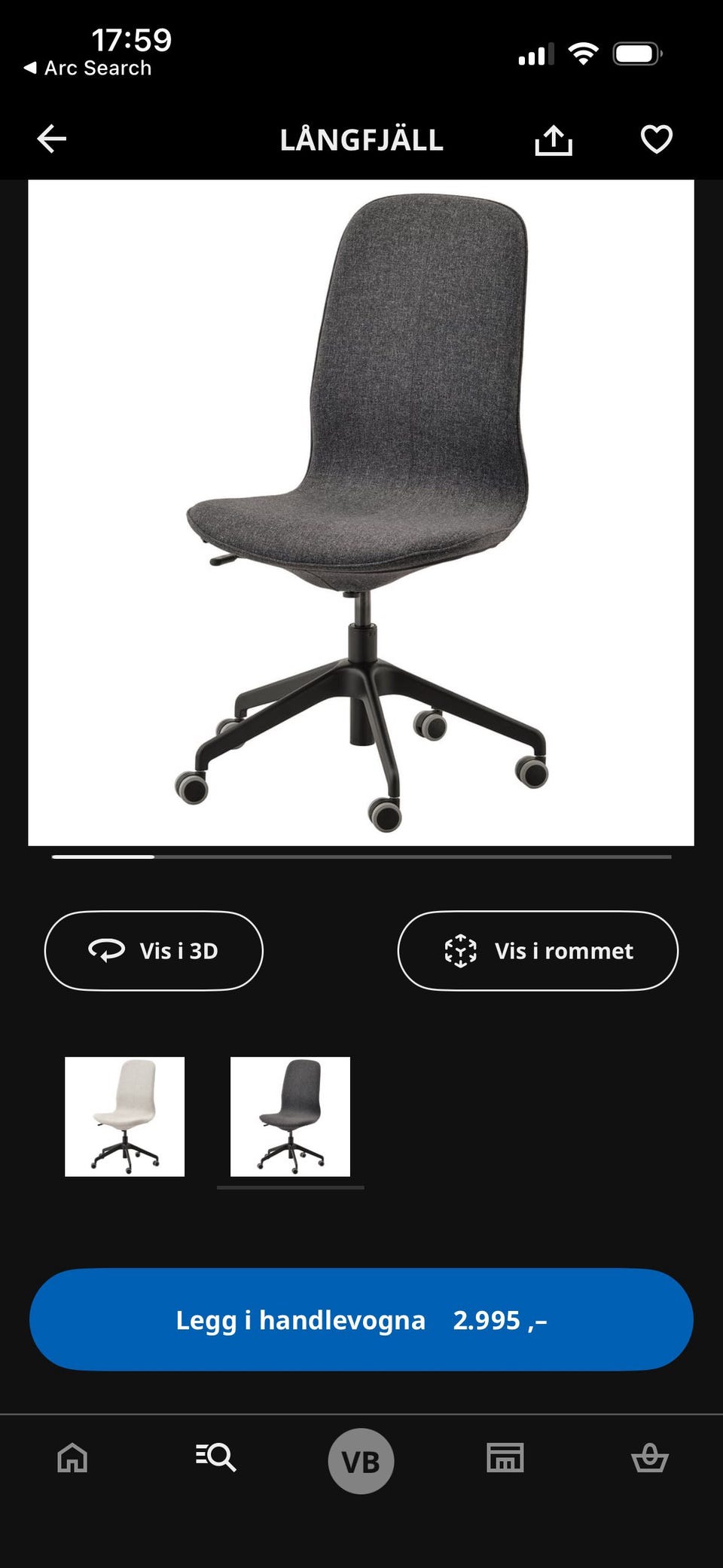Return to Arc Search app
Screen dimensions: 723x1568
point(87,68)
